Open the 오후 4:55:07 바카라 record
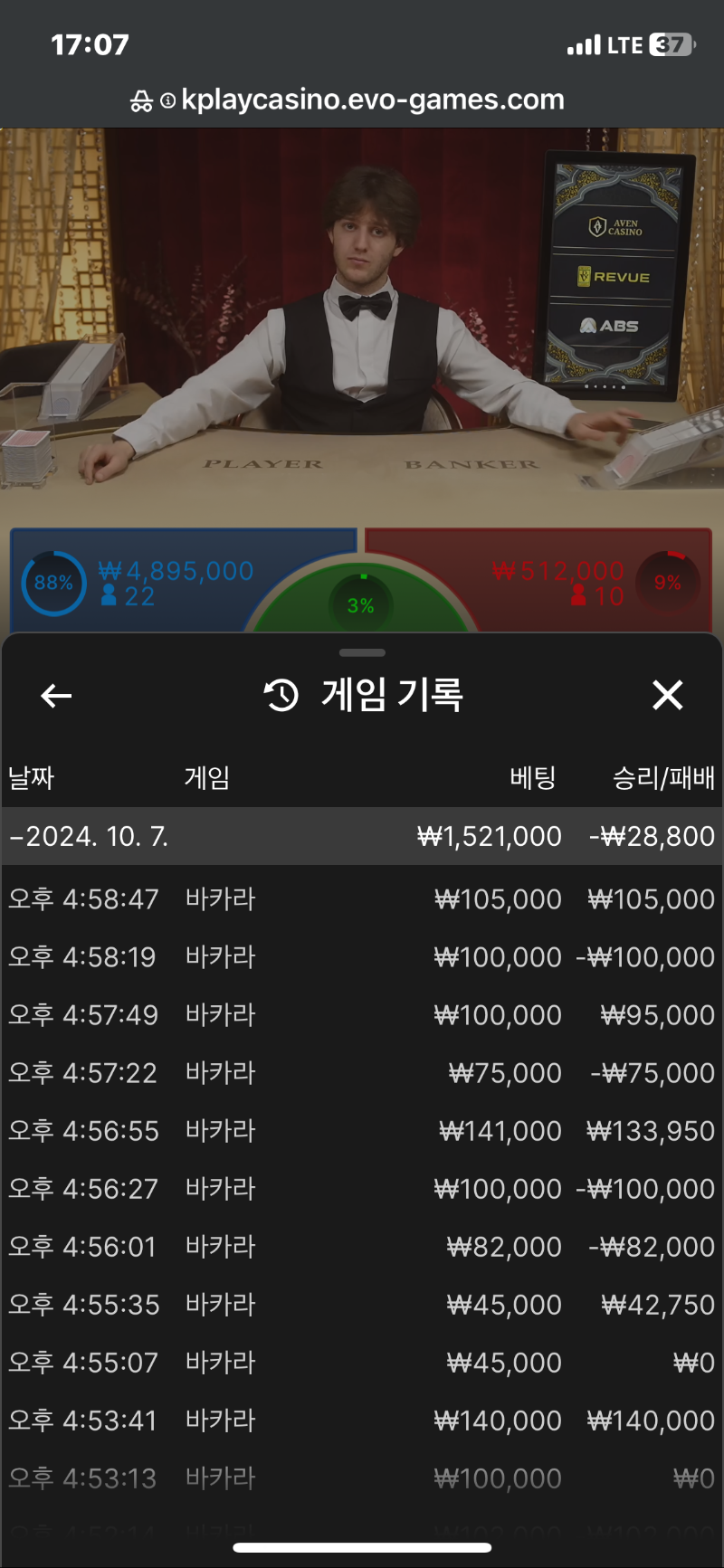 click(362, 1363)
